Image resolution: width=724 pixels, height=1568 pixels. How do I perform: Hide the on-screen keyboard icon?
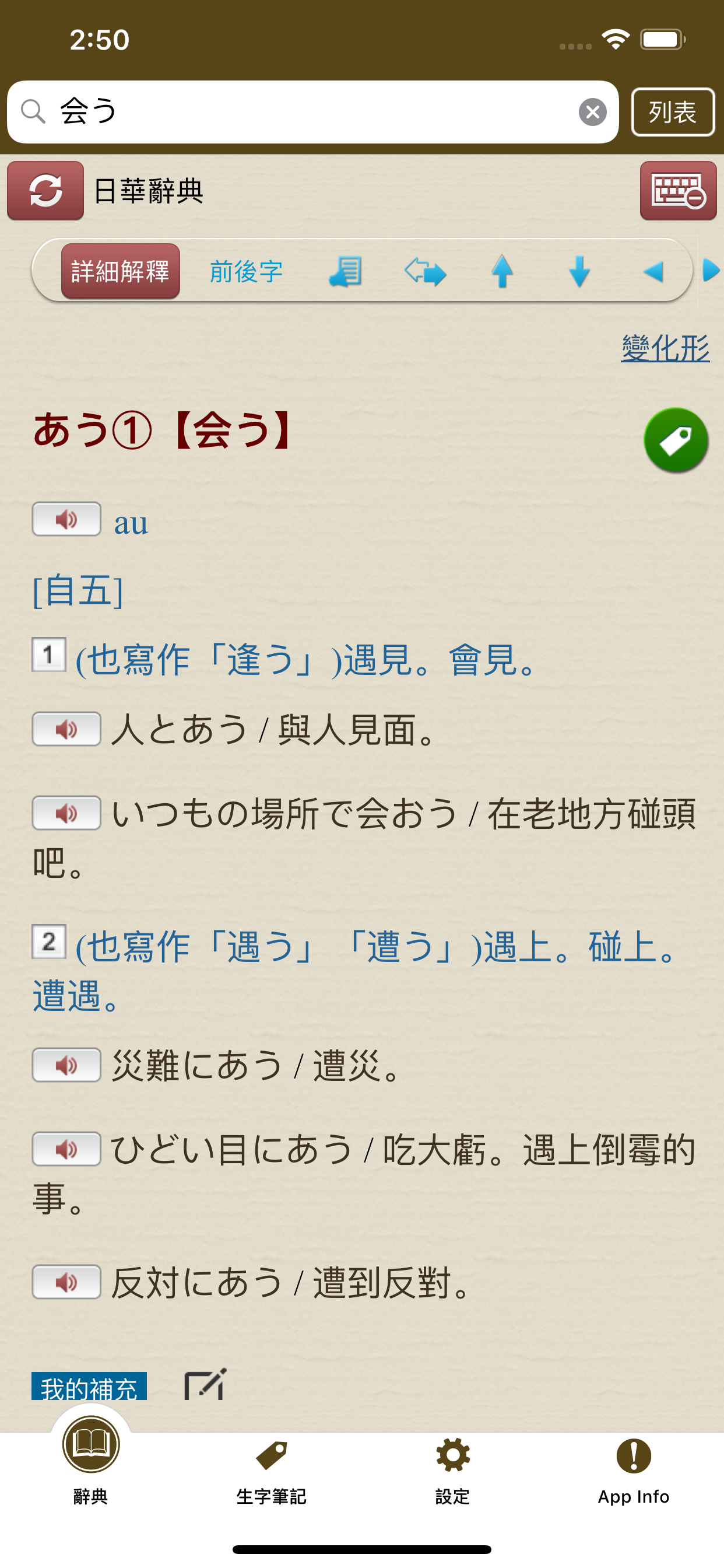pyautogui.click(x=677, y=191)
